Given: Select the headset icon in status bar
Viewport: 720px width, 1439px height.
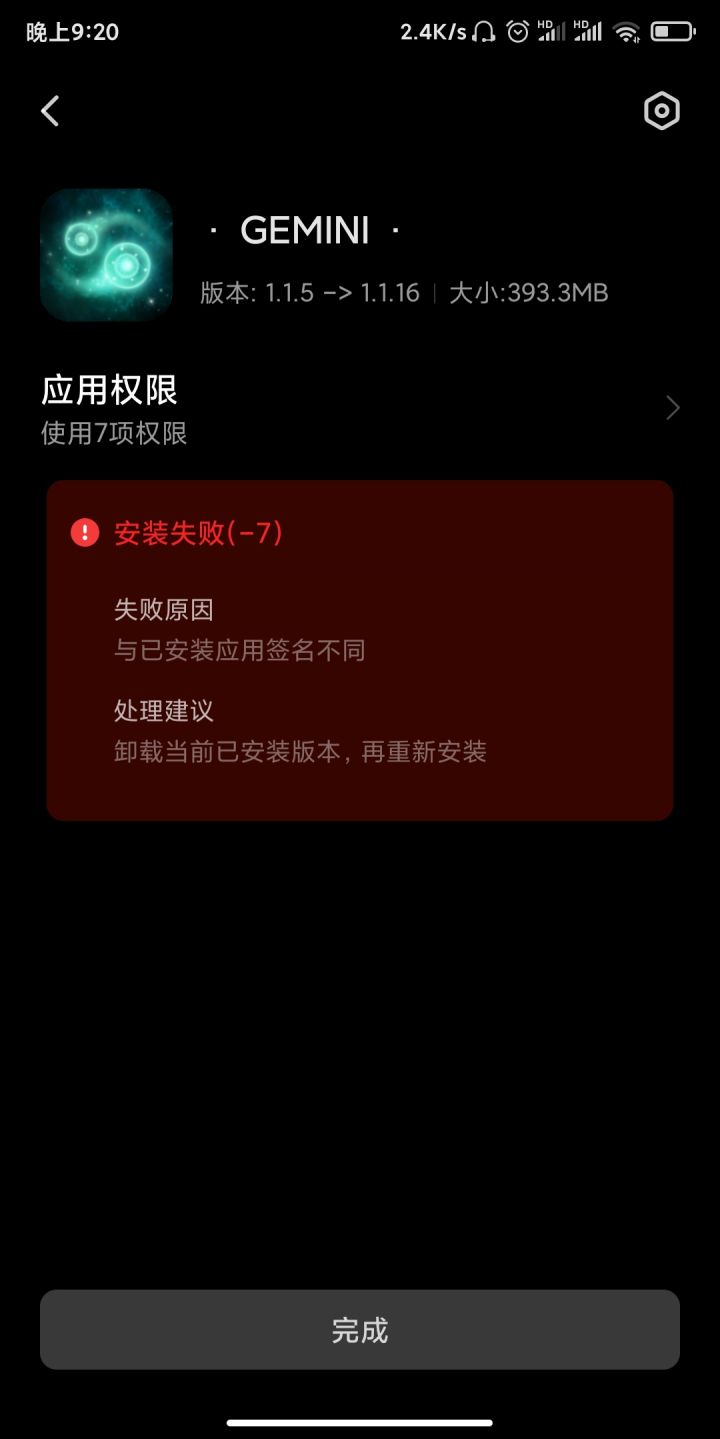Looking at the screenshot, I should [483, 31].
